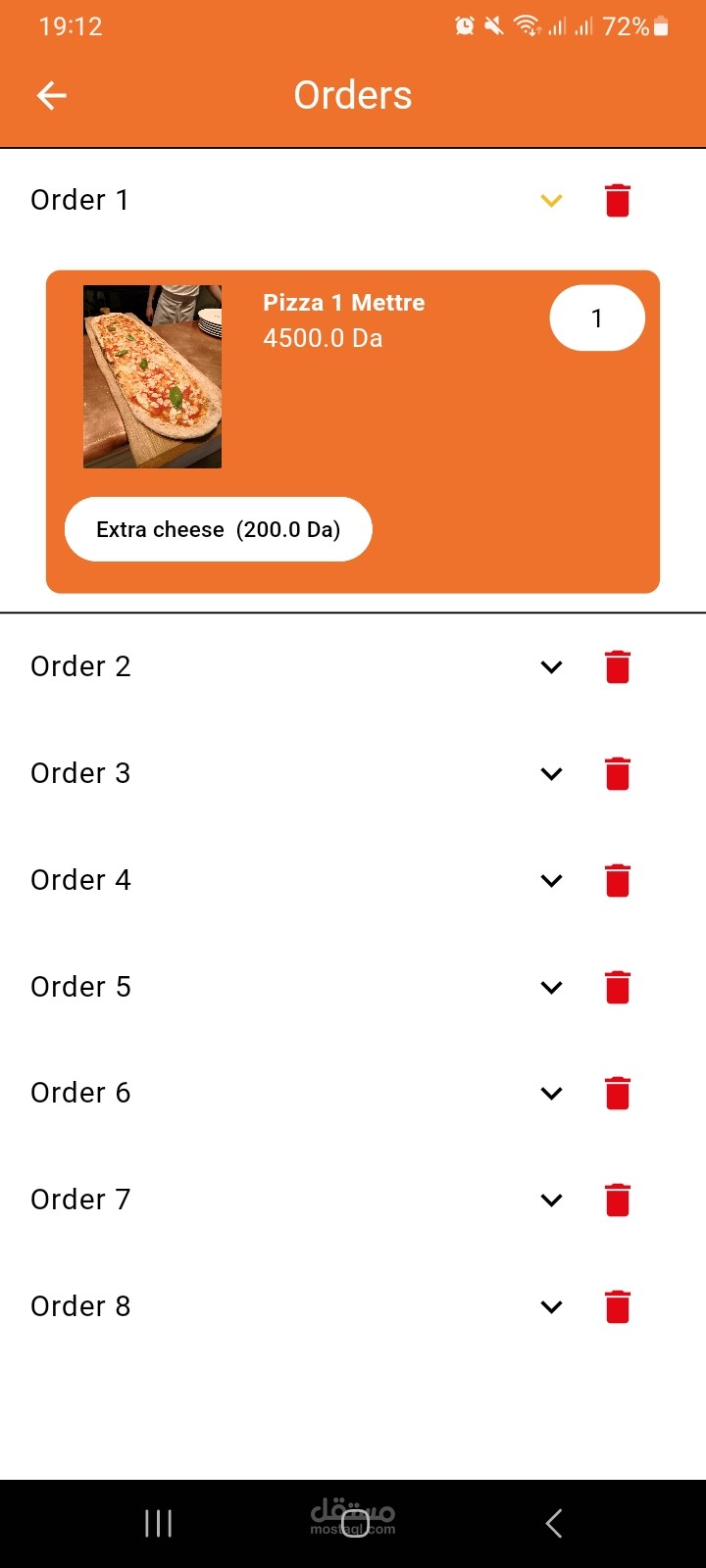The image size is (706, 1568).
Task: Expand Order 6 chevron
Action: coord(552,1094)
